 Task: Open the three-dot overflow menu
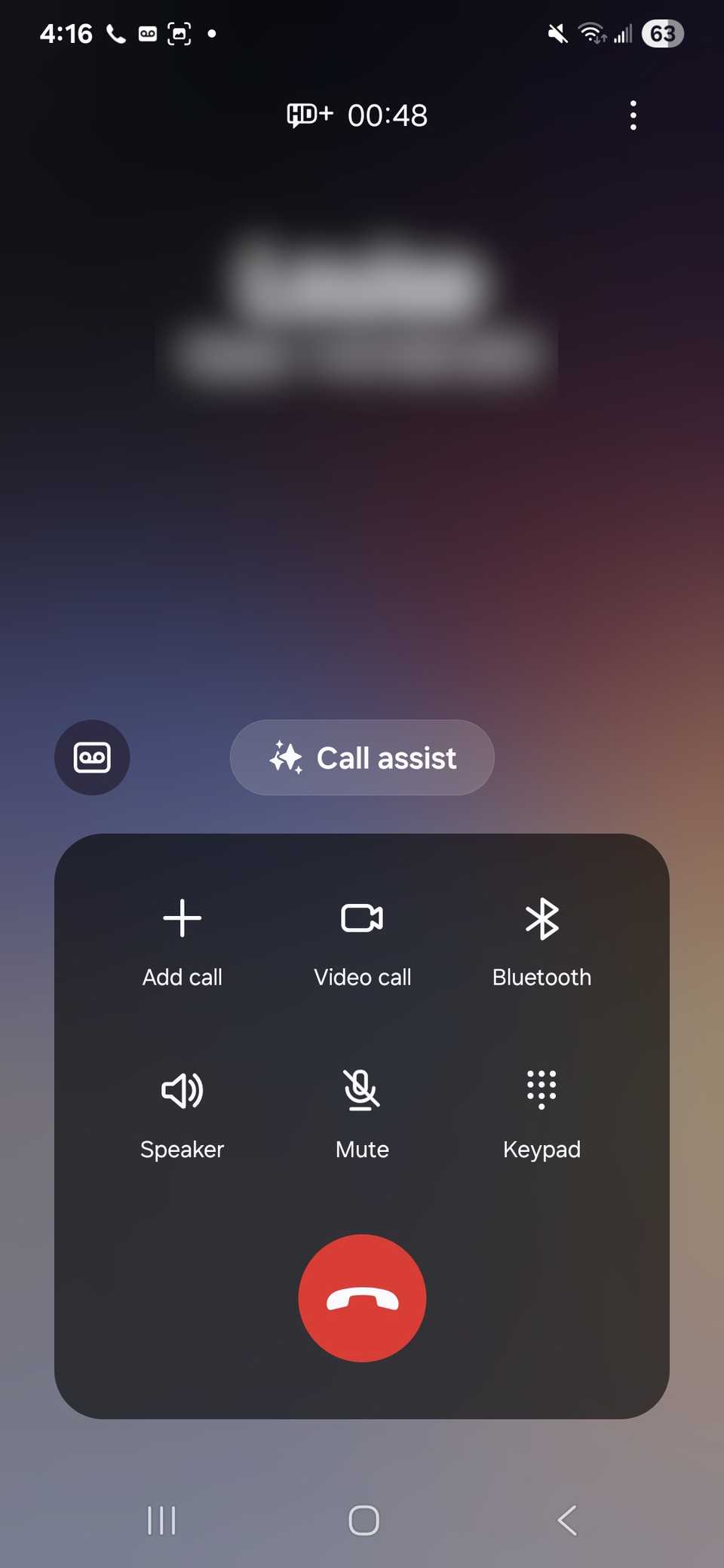pos(633,115)
